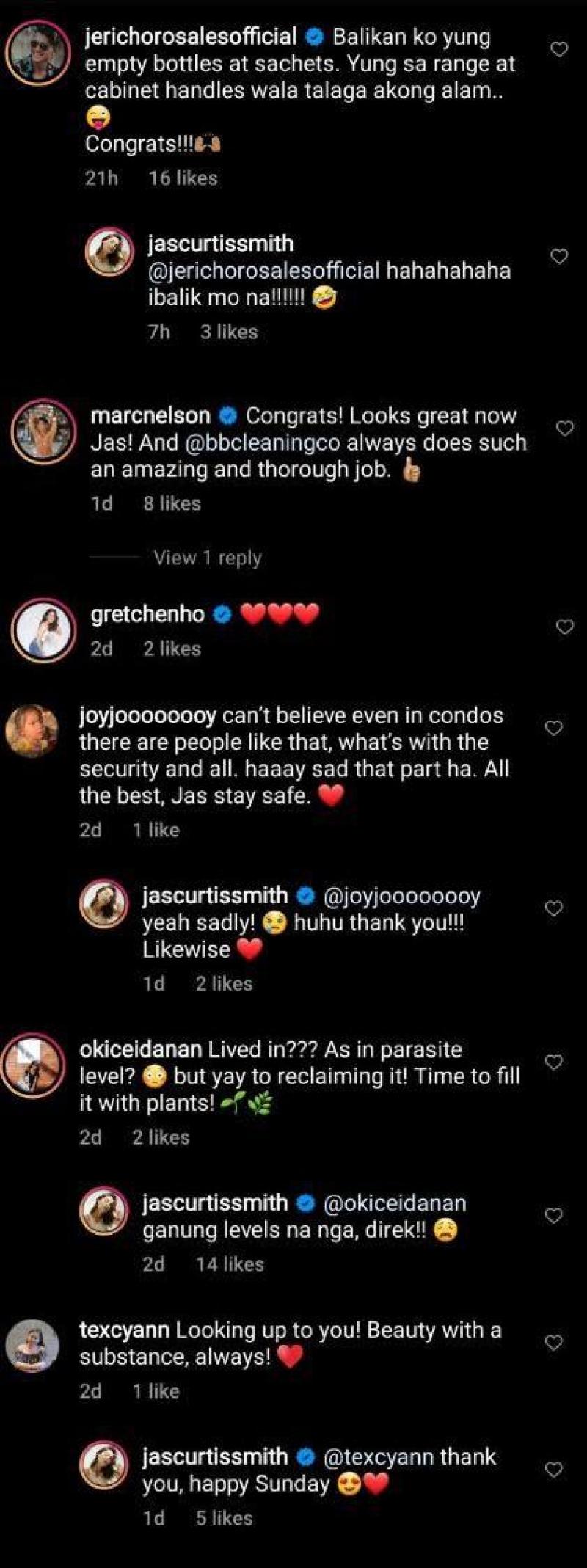Open jerichorosalesofficial's profile picture

[x=38, y=54]
